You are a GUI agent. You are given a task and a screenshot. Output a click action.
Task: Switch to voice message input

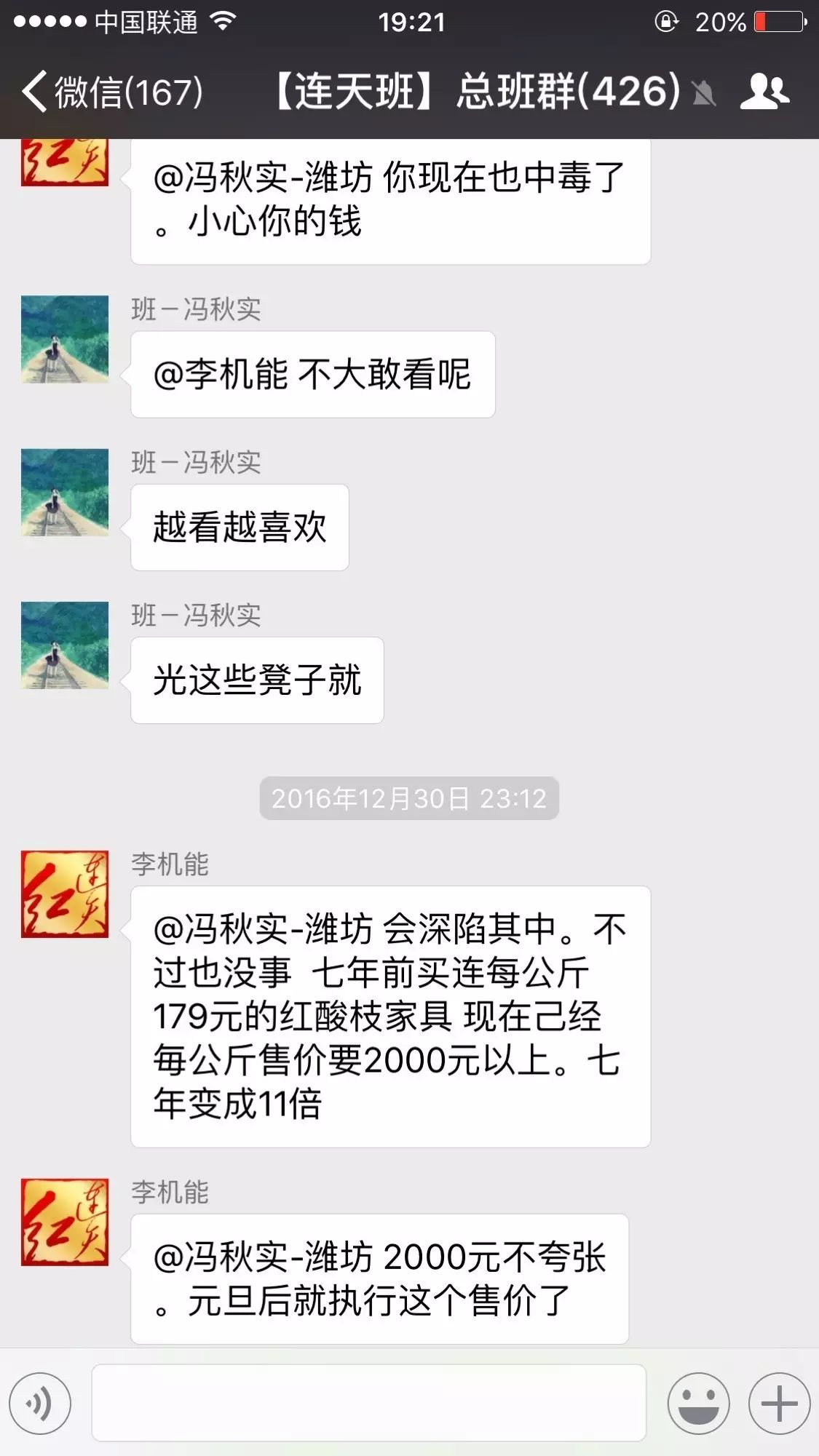(x=40, y=1403)
